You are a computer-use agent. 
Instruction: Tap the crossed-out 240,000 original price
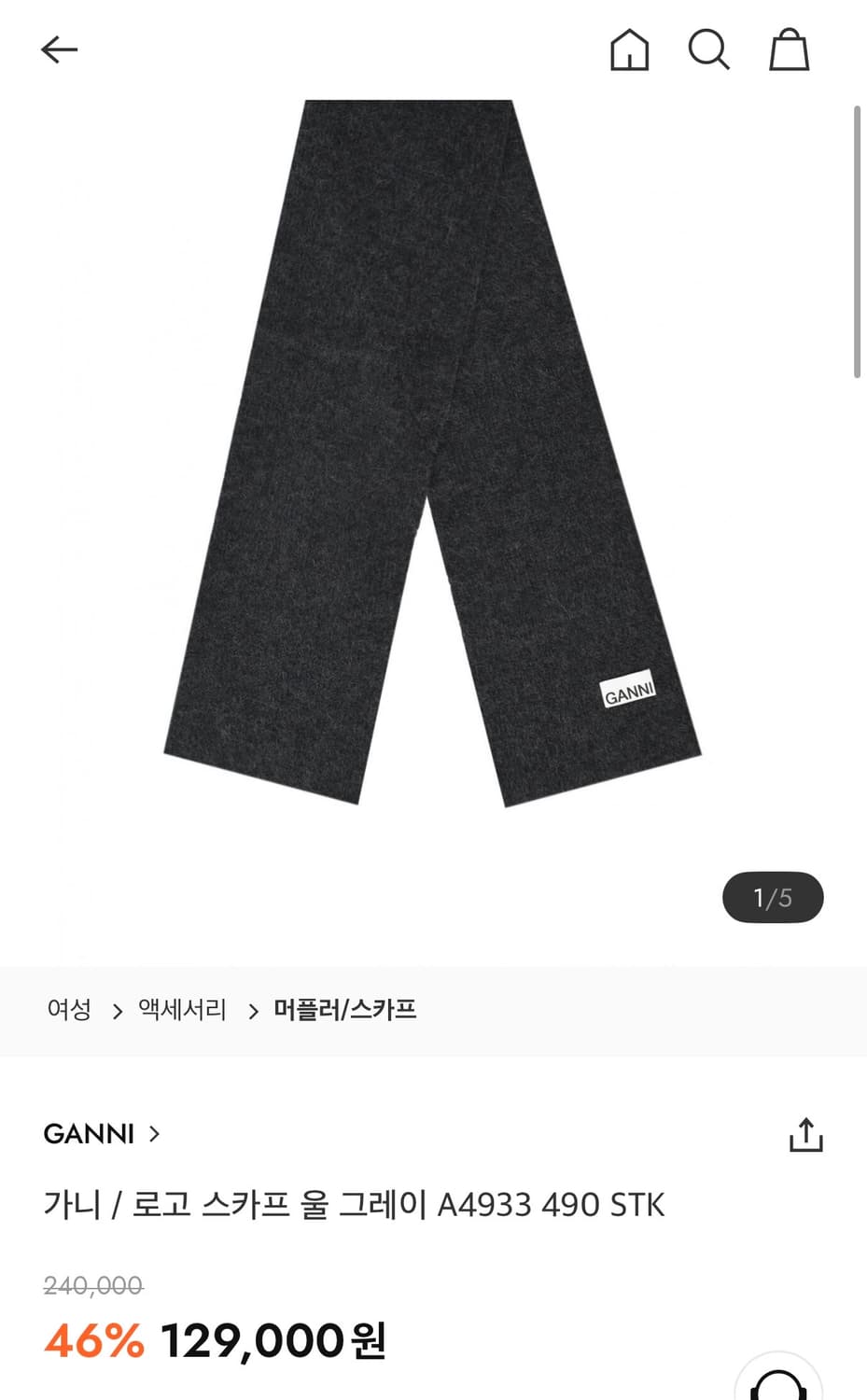[x=91, y=1285]
